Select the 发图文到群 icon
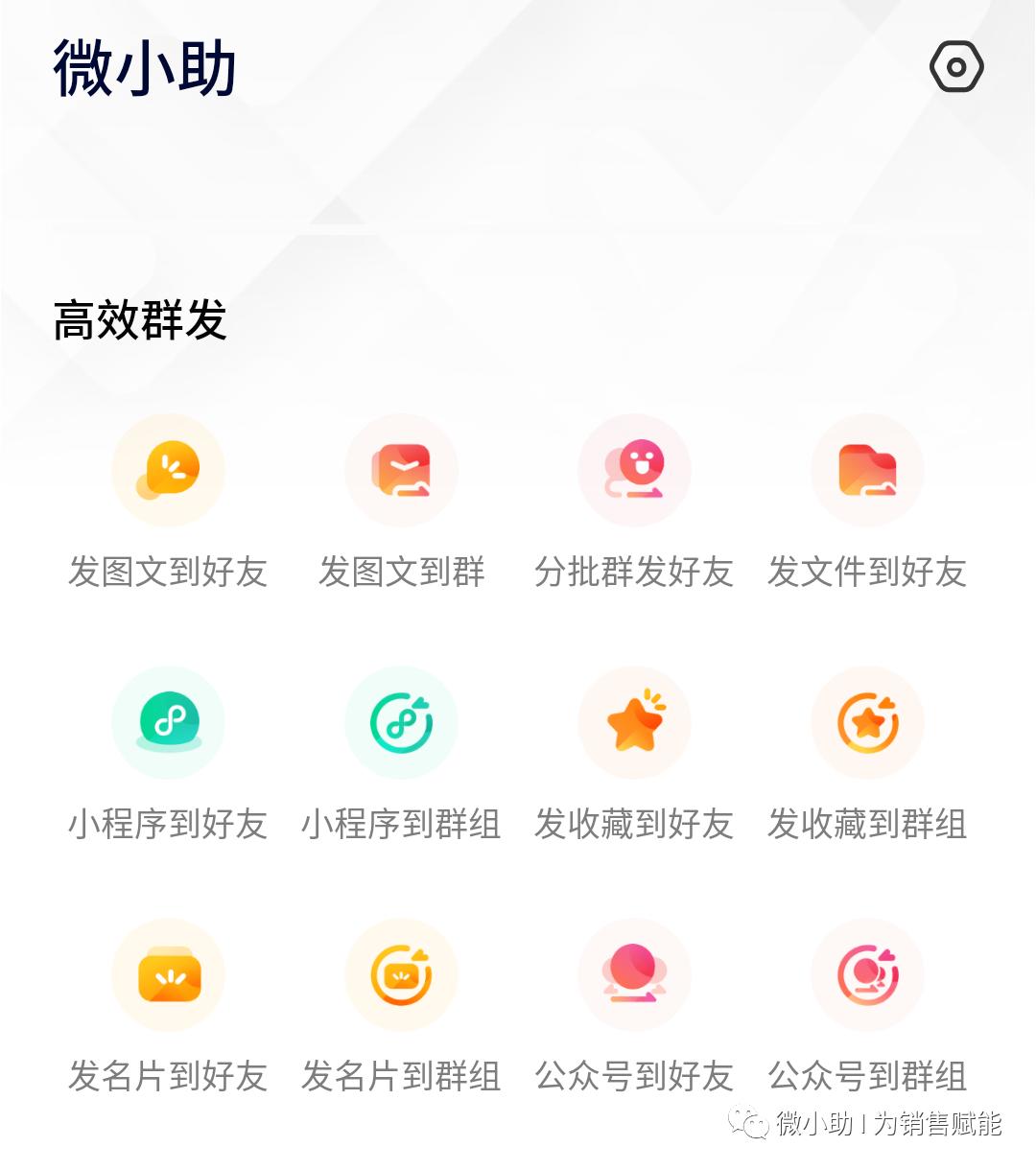Viewport: 1036px width, 1170px height. (x=402, y=470)
